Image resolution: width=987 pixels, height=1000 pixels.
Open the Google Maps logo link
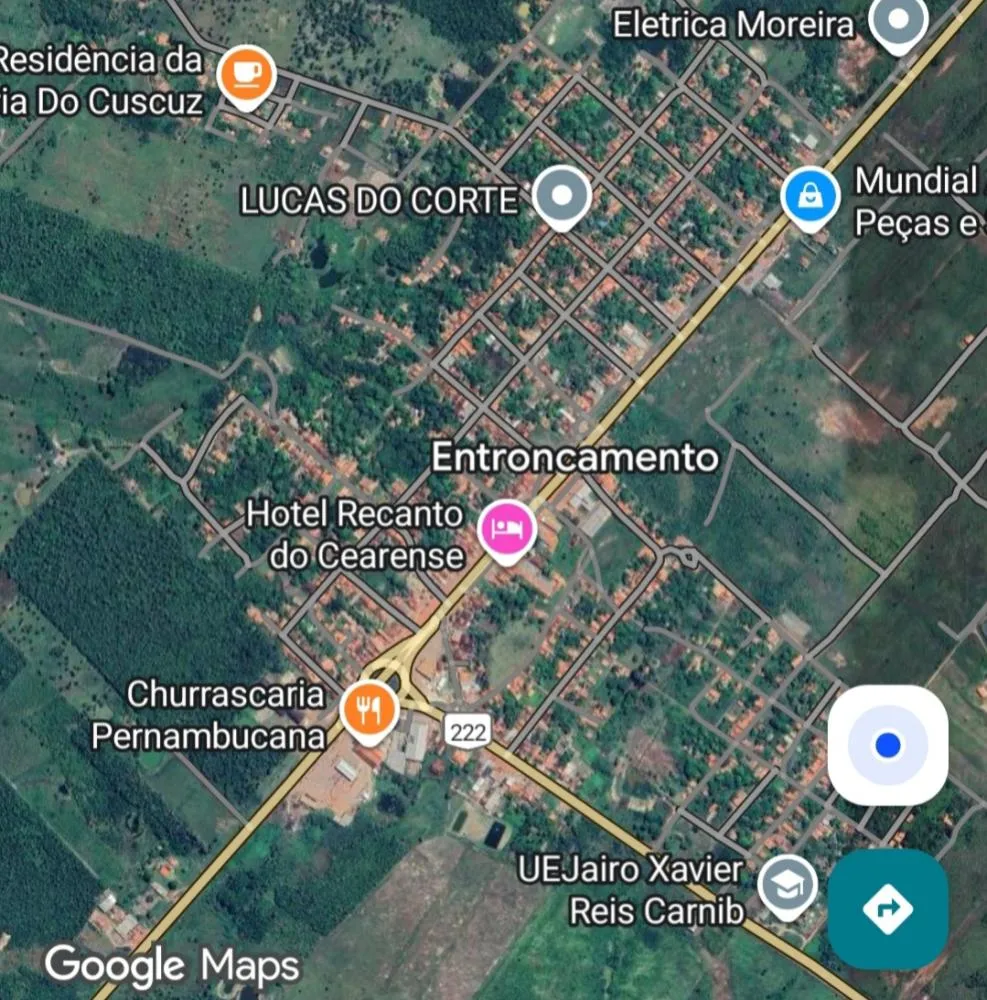tap(170, 964)
